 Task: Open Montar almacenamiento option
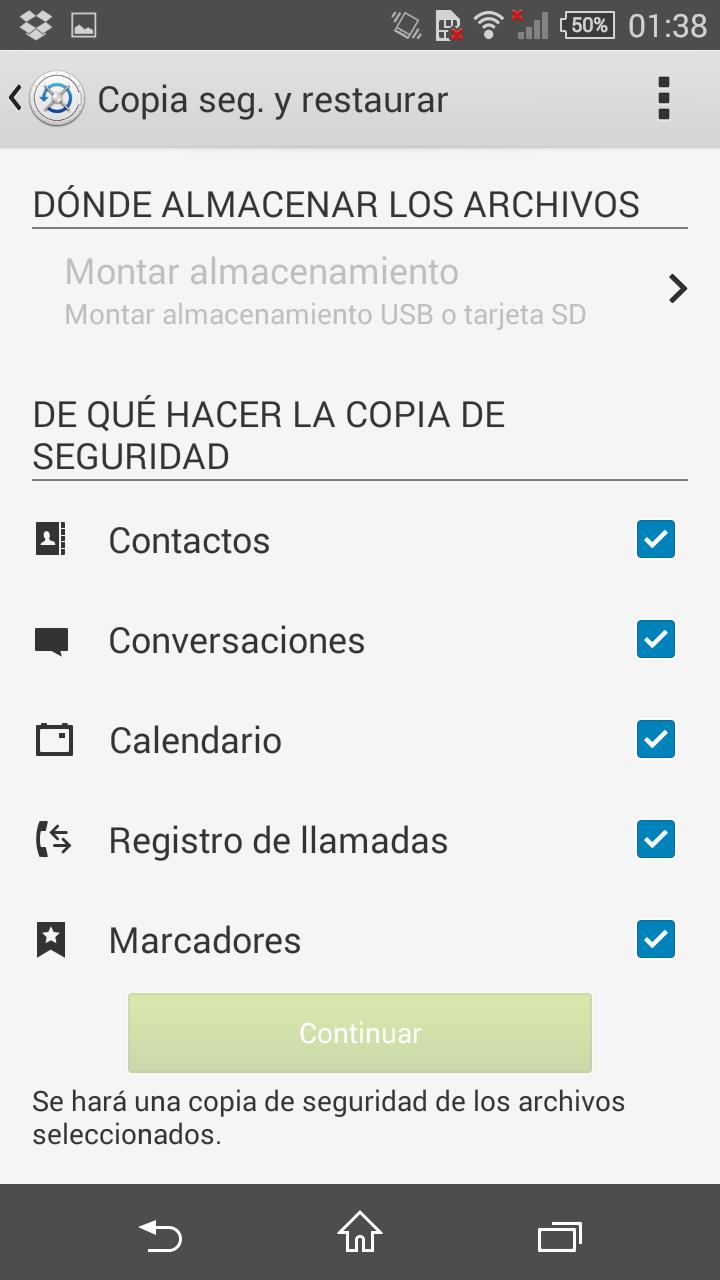[x=360, y=290]
